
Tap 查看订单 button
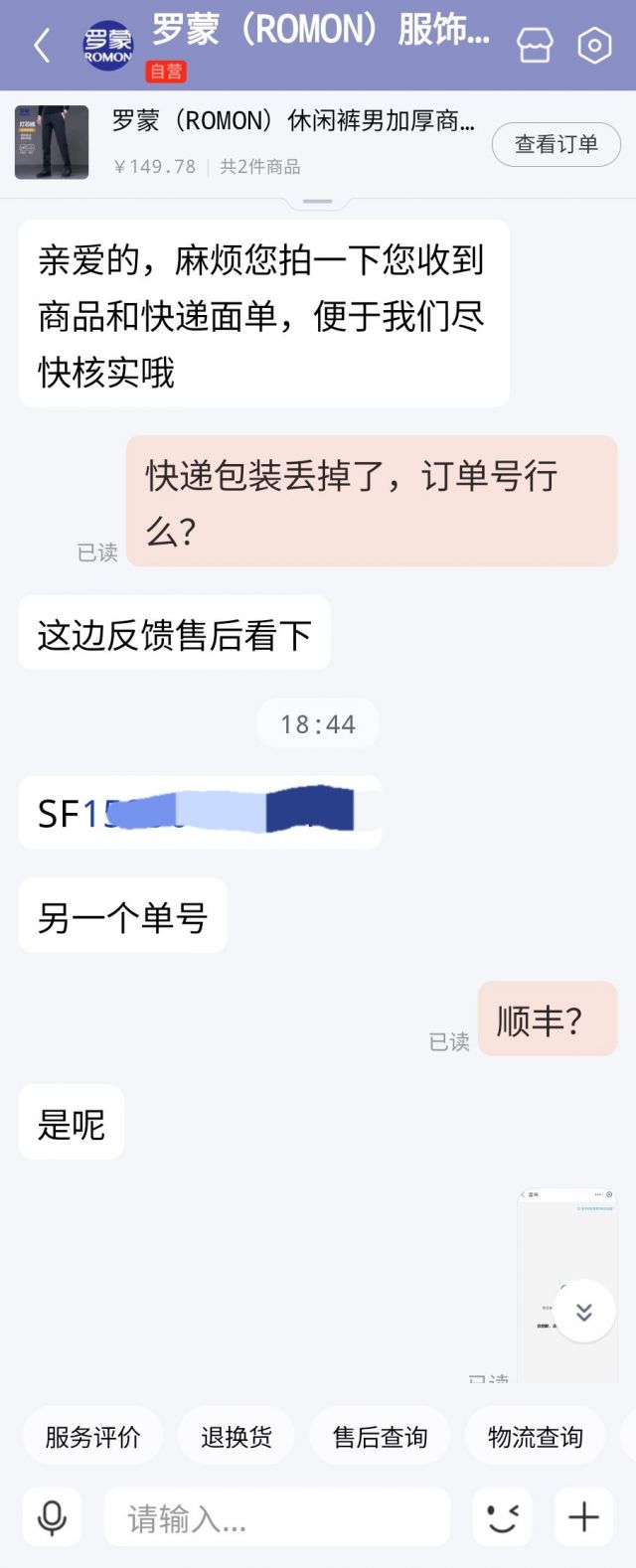(556, 145)
